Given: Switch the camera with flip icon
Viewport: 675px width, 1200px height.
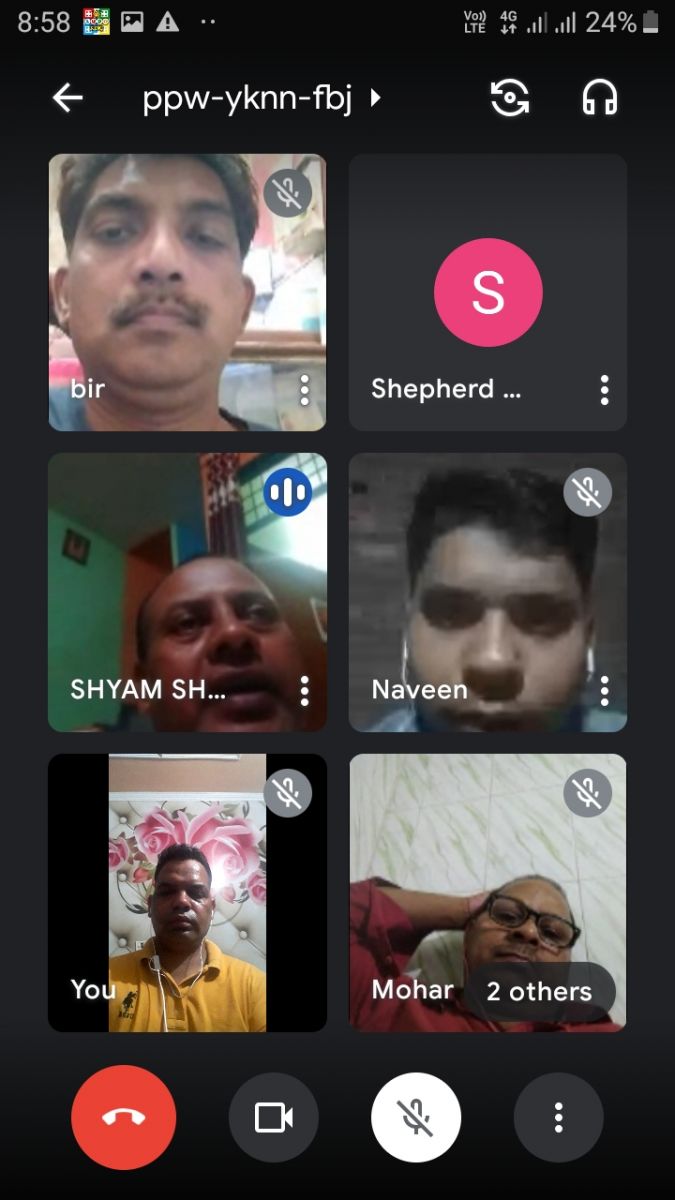Looking at the screenshot, I should [510, 98].
